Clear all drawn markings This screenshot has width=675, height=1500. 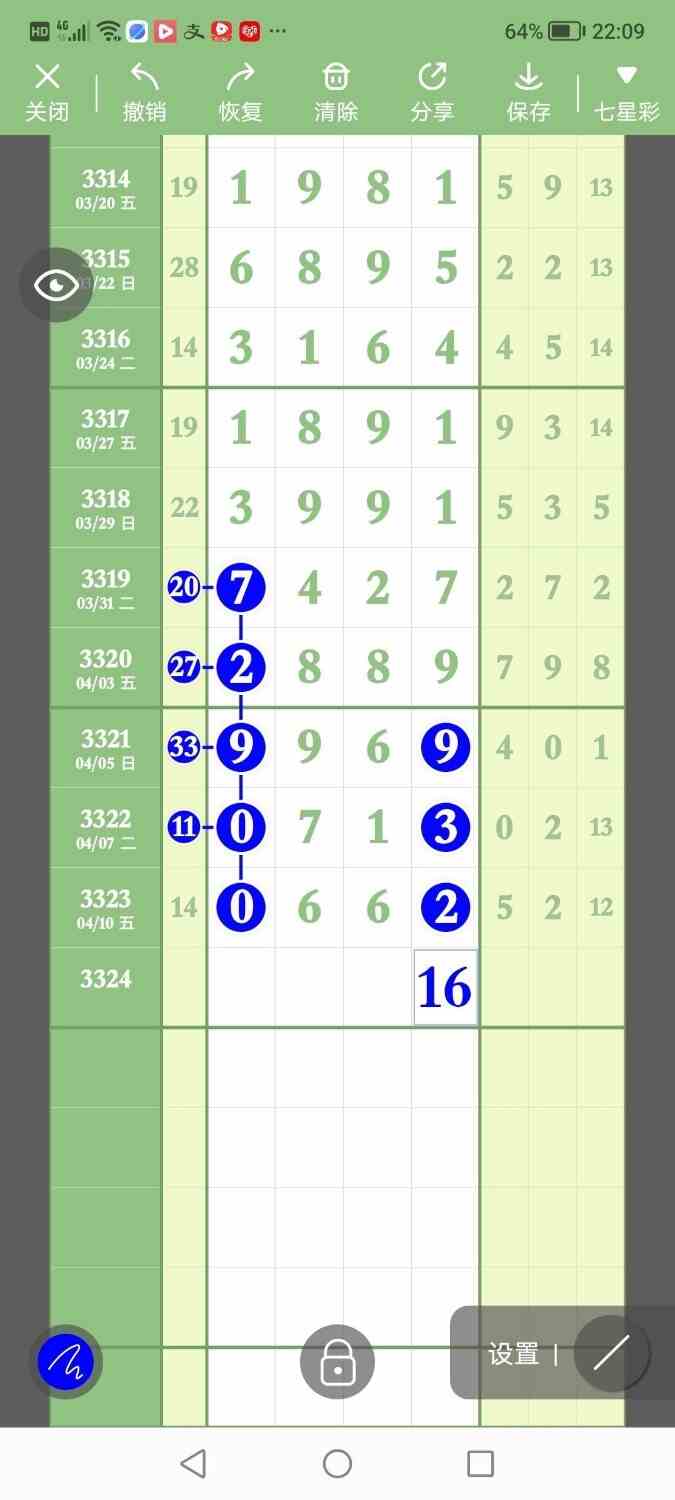pyautogui.click(x=336, y=92)
